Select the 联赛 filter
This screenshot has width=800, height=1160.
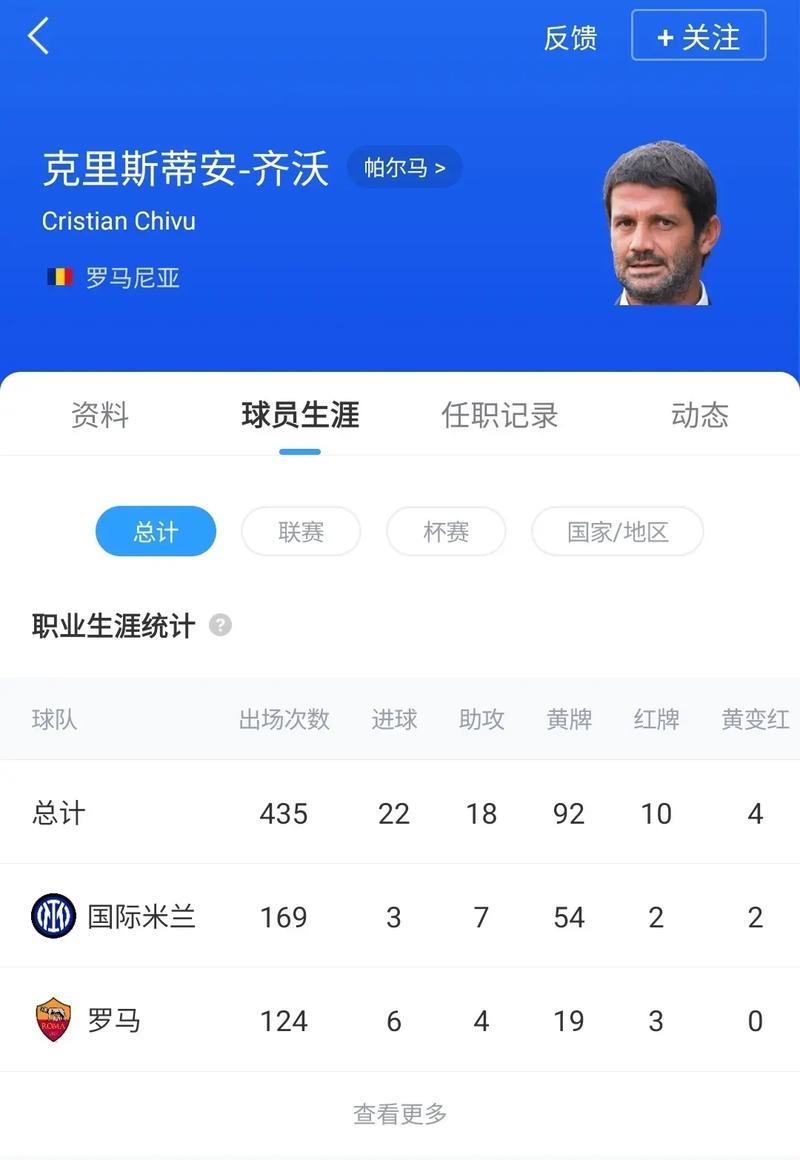(x=301, y=531)
